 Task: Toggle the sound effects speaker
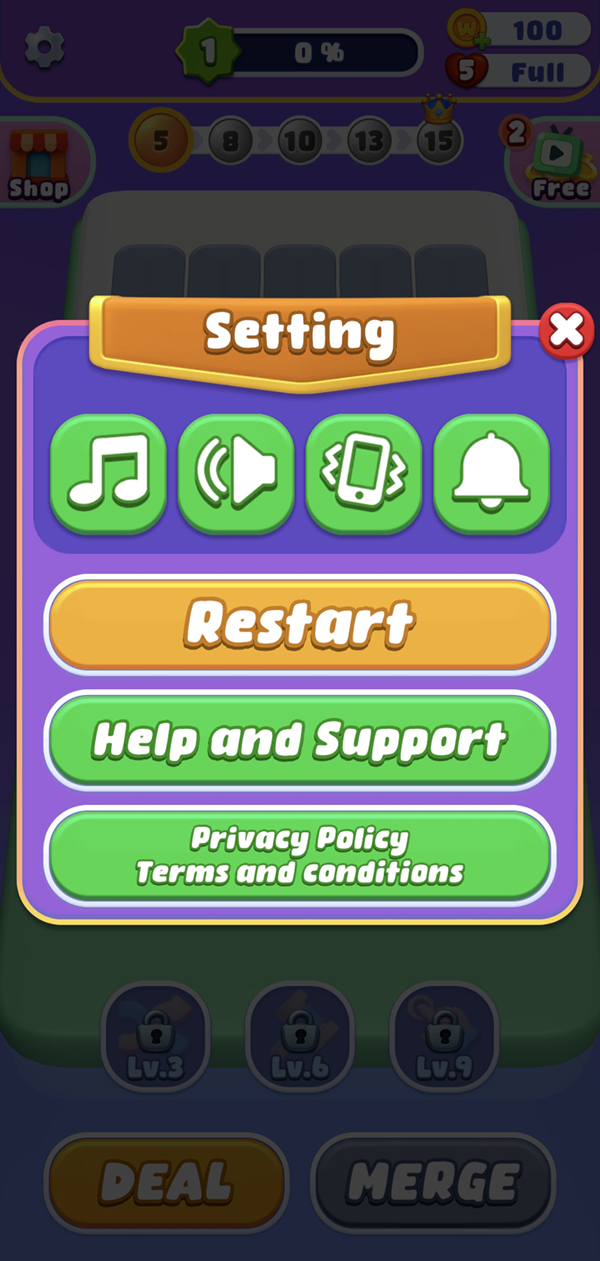click(x=236, y=473)
